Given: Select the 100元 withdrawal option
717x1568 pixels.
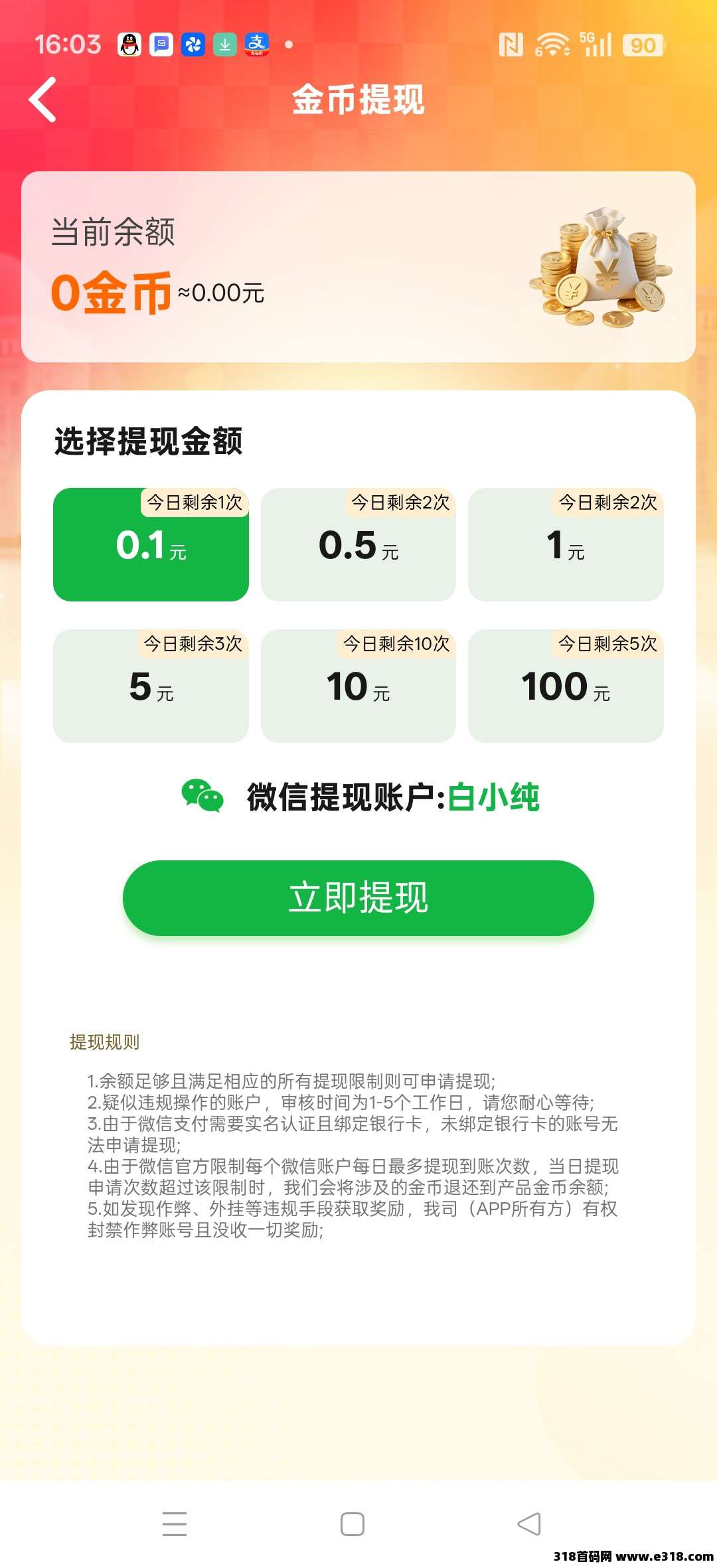Looking at the screenshot, I should tap(566, 686).
